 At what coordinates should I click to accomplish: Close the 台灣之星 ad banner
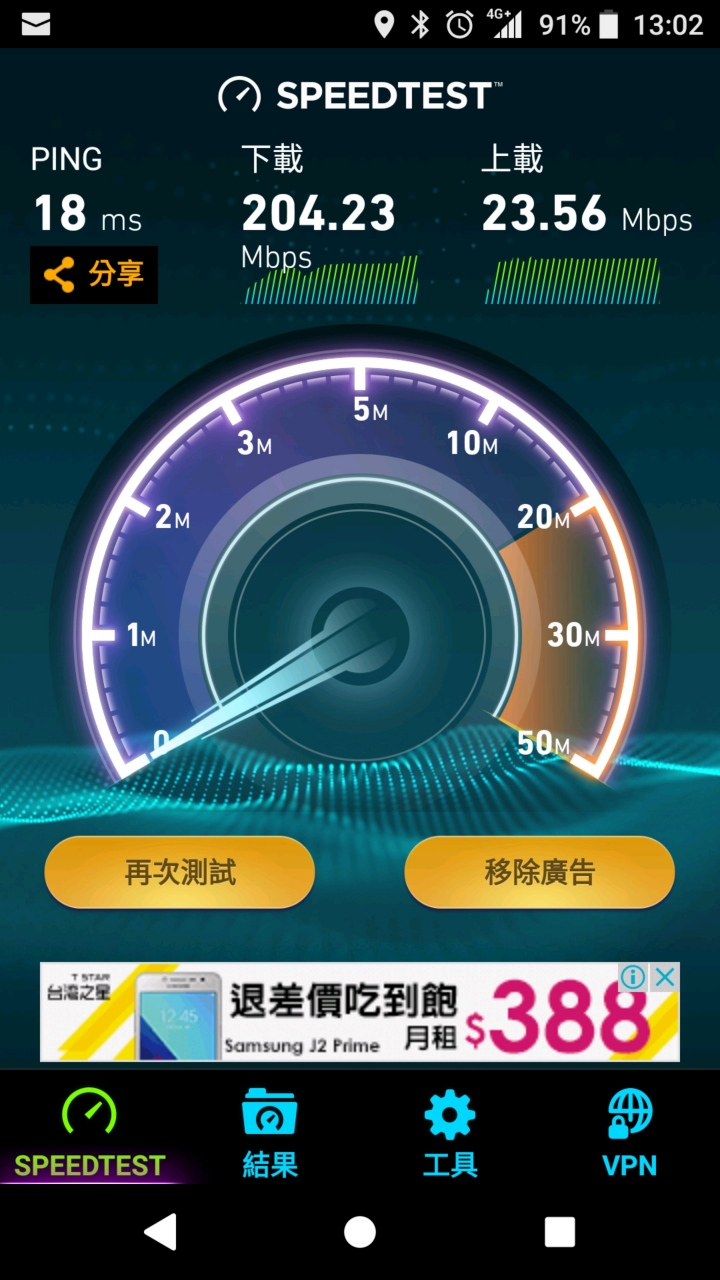665,978
